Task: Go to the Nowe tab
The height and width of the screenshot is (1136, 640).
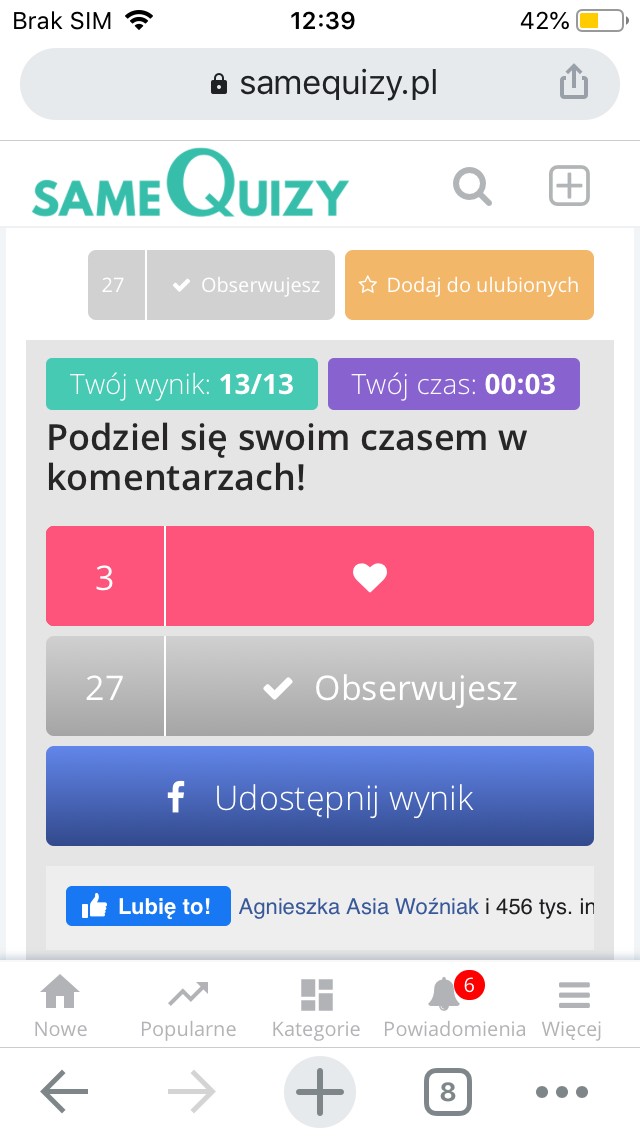Action: tap(60, 1007)
